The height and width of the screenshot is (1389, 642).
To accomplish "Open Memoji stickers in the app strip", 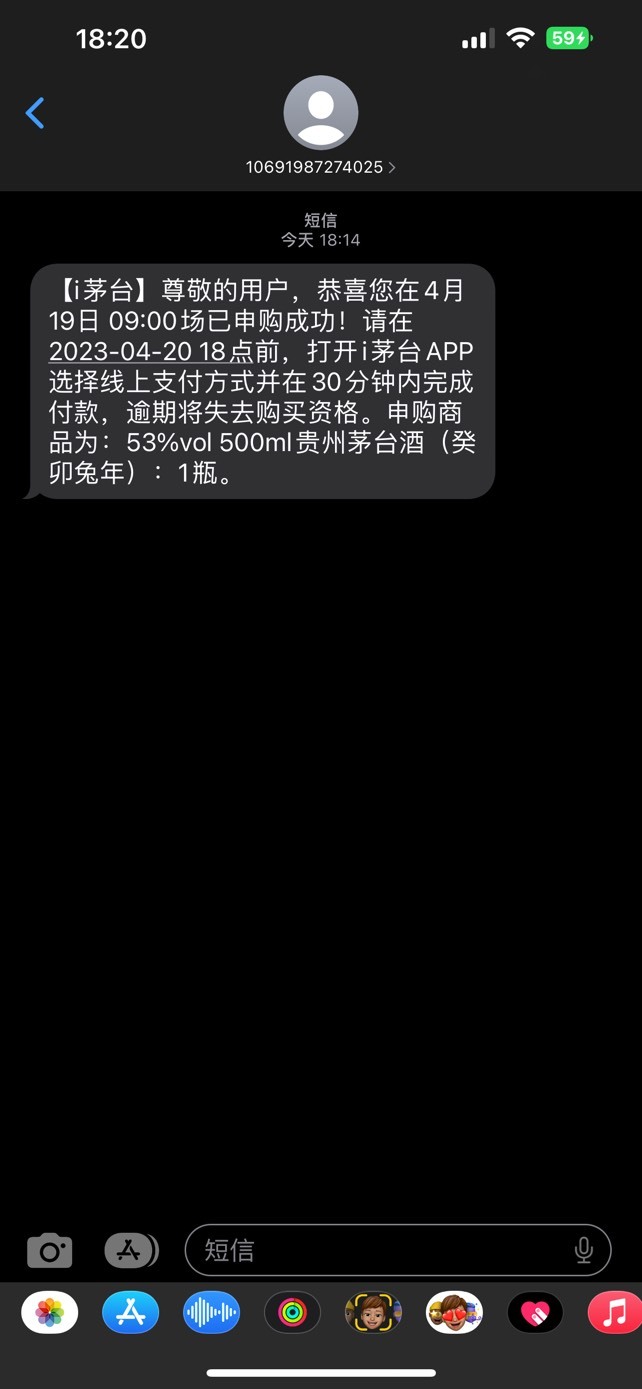I will (454, 1312).
